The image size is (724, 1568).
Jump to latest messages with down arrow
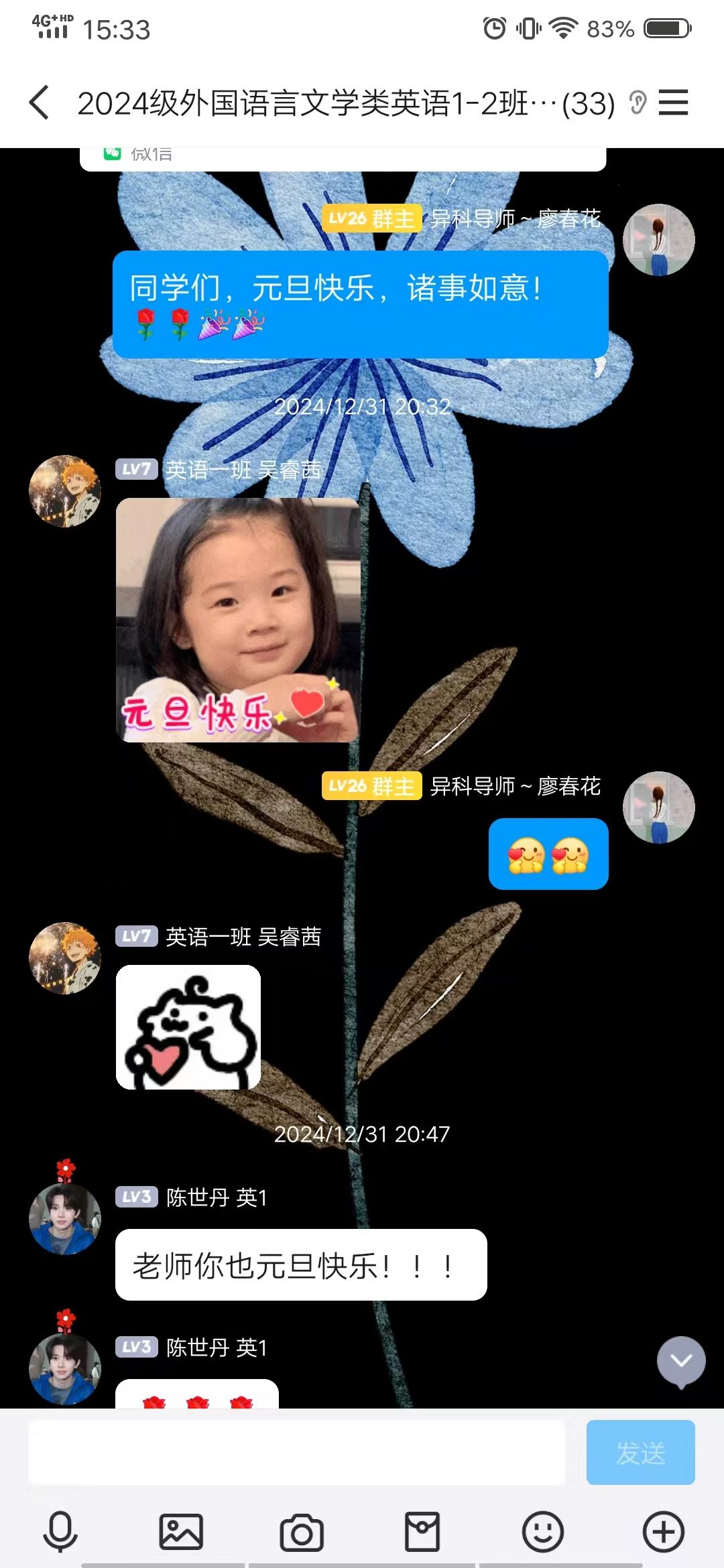[681, 1360]
